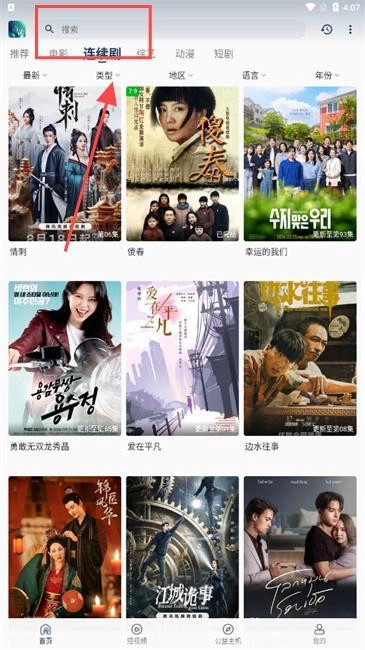The image size is (365, 650).
Task: Expand the 年份 filter dropdown
Action: coord(327,75)
